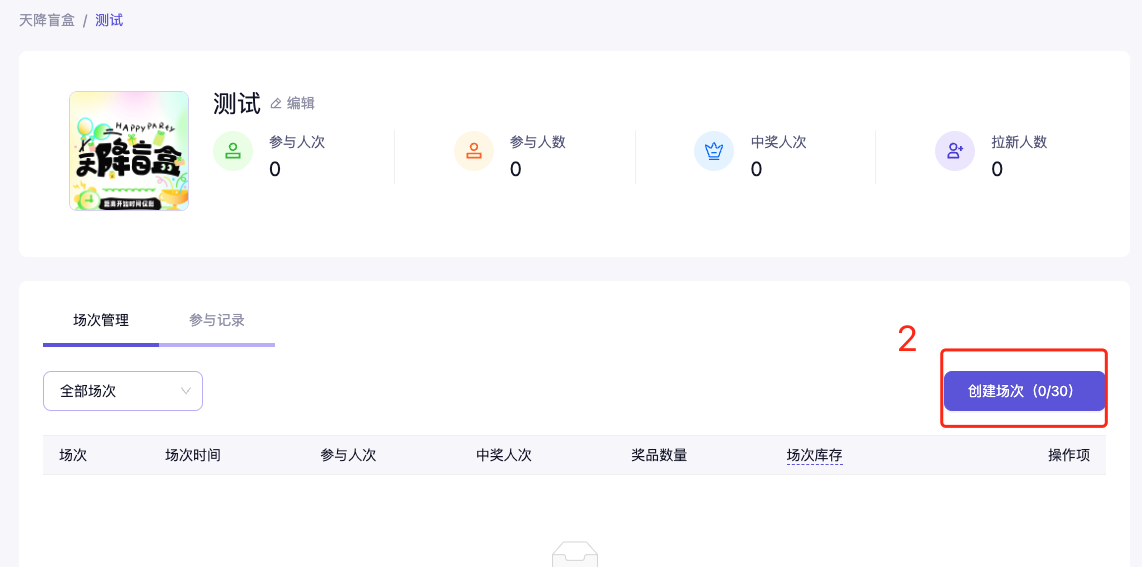The width and height of the screenshot is (1142, 567).
Task: Go to 天降盲盒 breadcrumb link
Action: [x=47, y=20]
